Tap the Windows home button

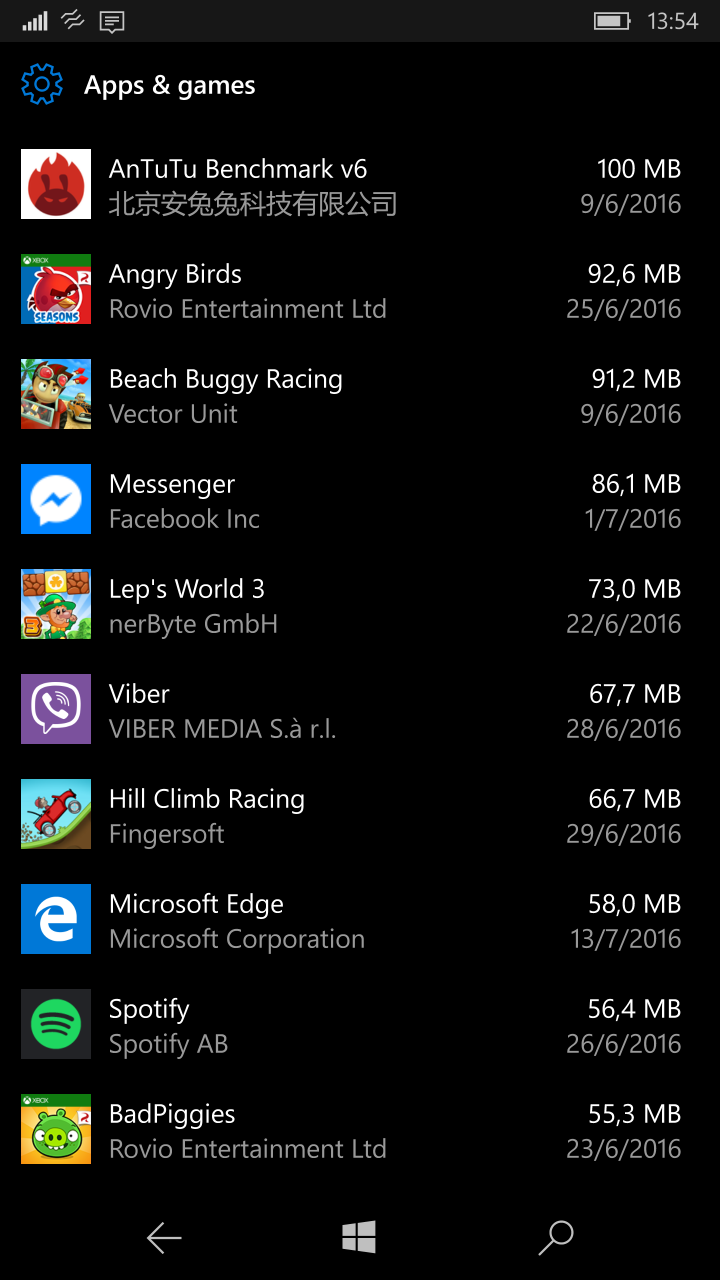click(359, 1238)
